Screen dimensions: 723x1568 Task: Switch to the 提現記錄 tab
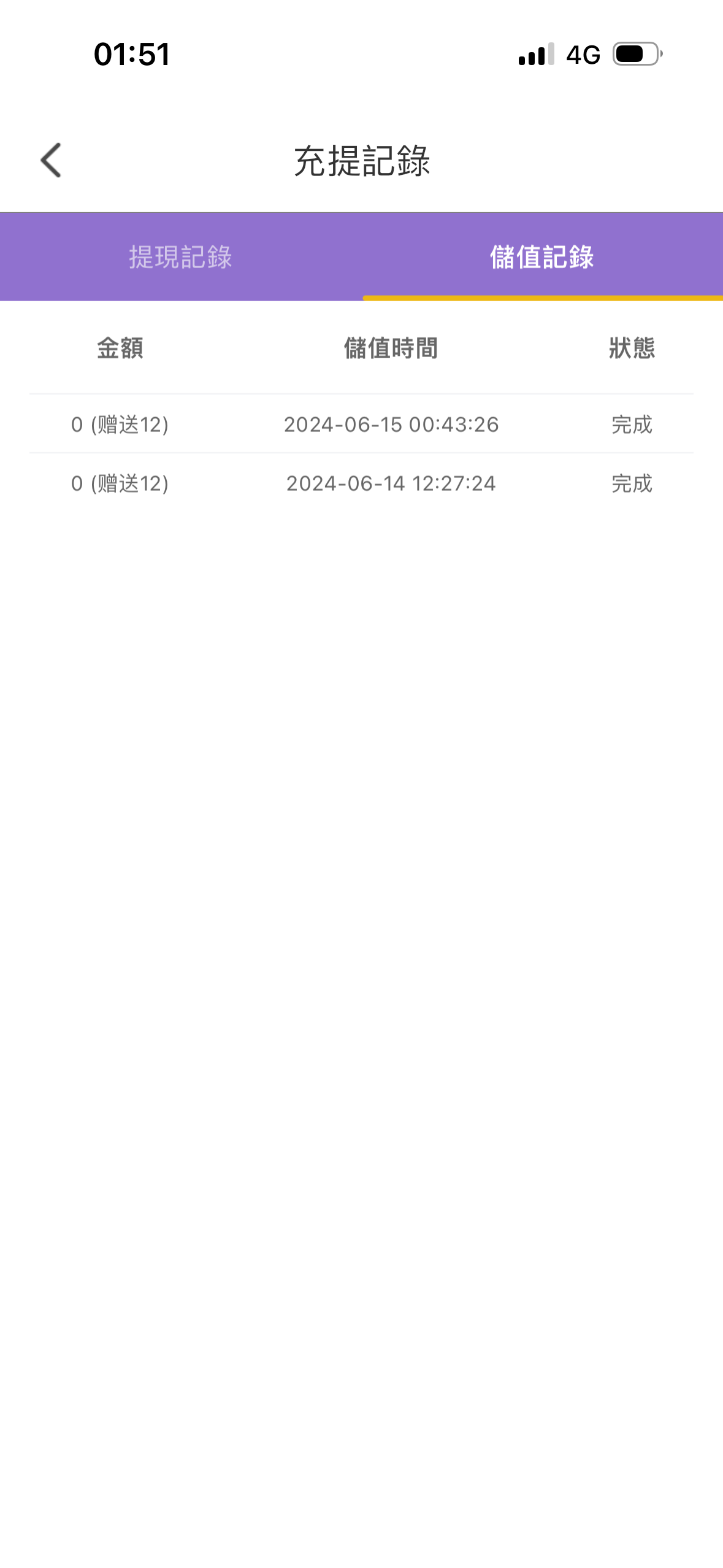[181, 257]
